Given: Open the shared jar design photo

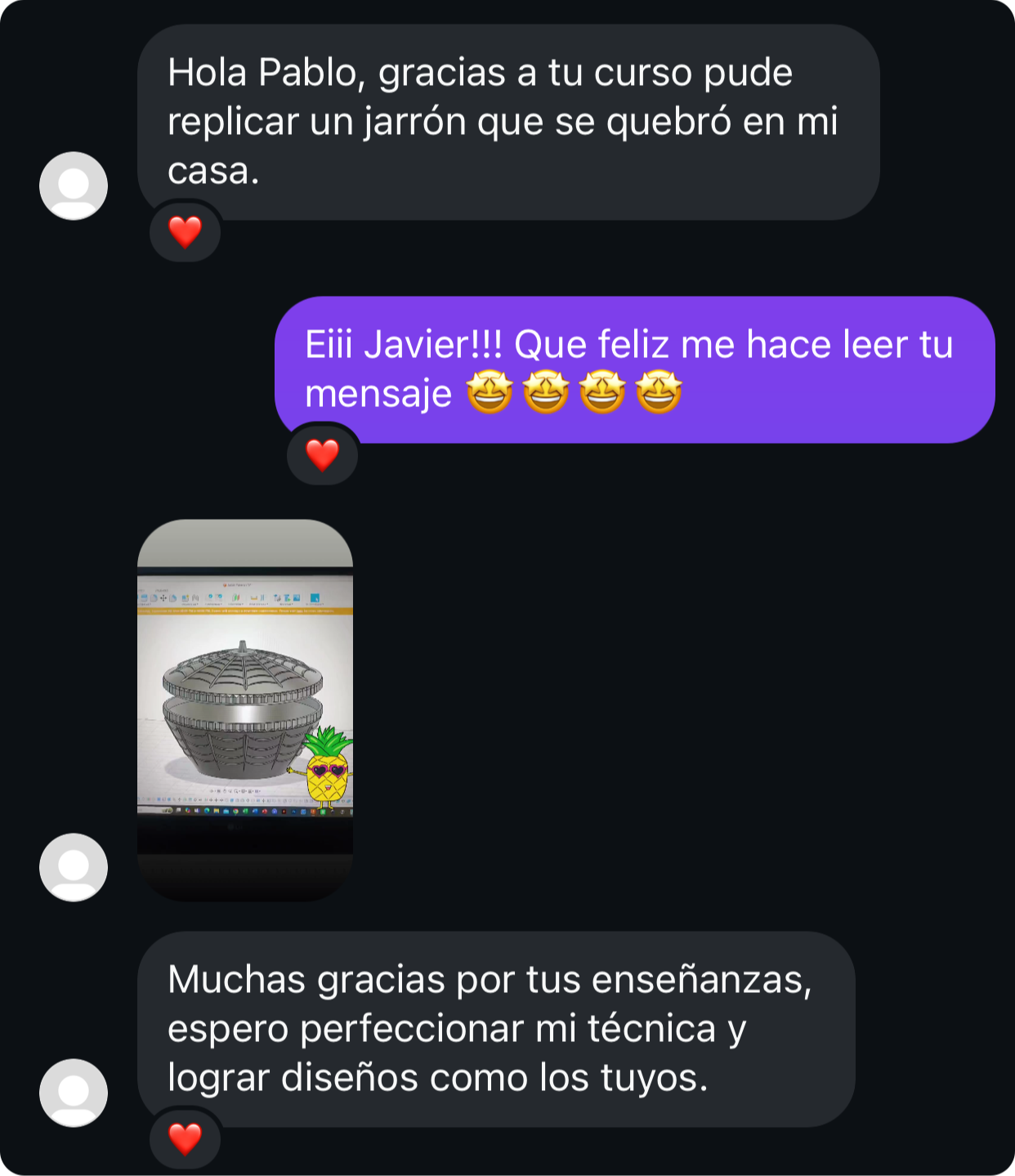Looking at the screenshot, I should coord(244,709).
